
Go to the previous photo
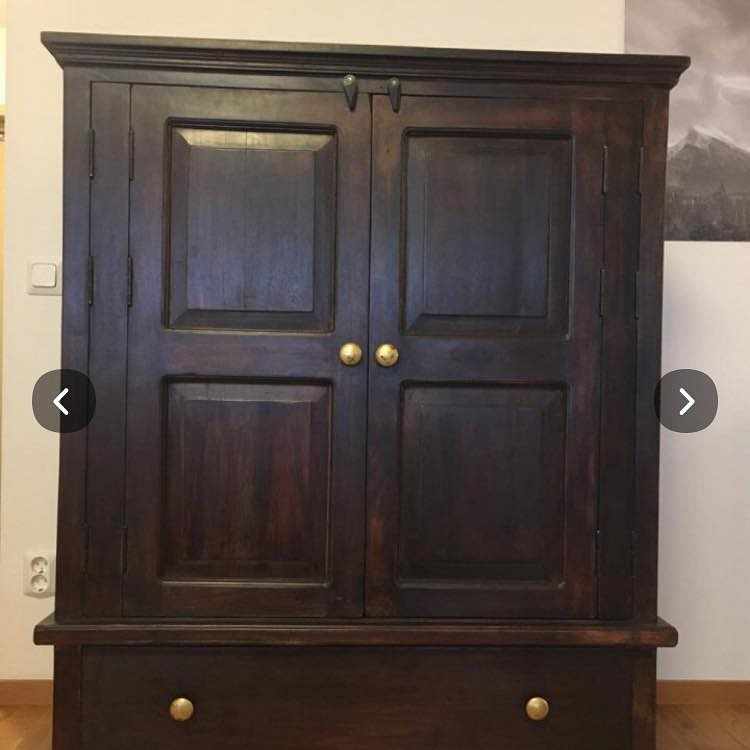click(x=63, y=401)
